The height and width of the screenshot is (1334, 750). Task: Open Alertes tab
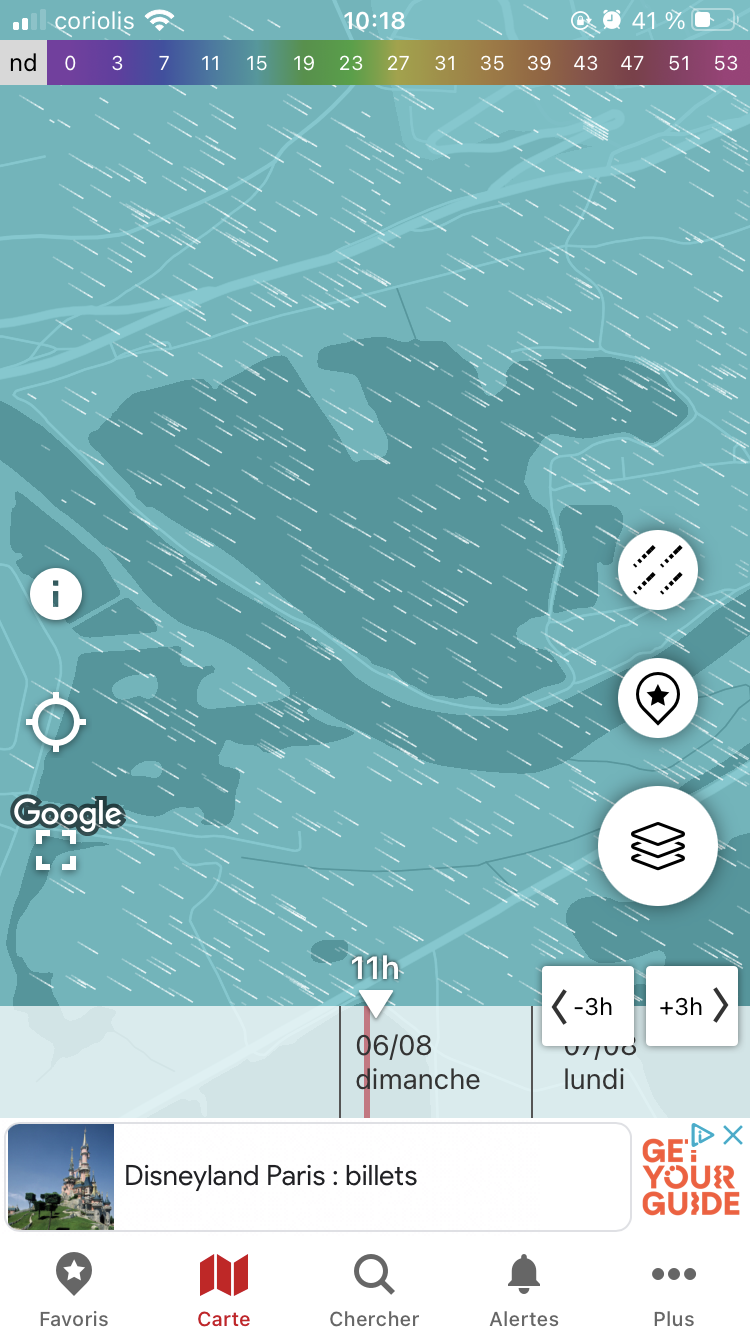click(524, 1292)
